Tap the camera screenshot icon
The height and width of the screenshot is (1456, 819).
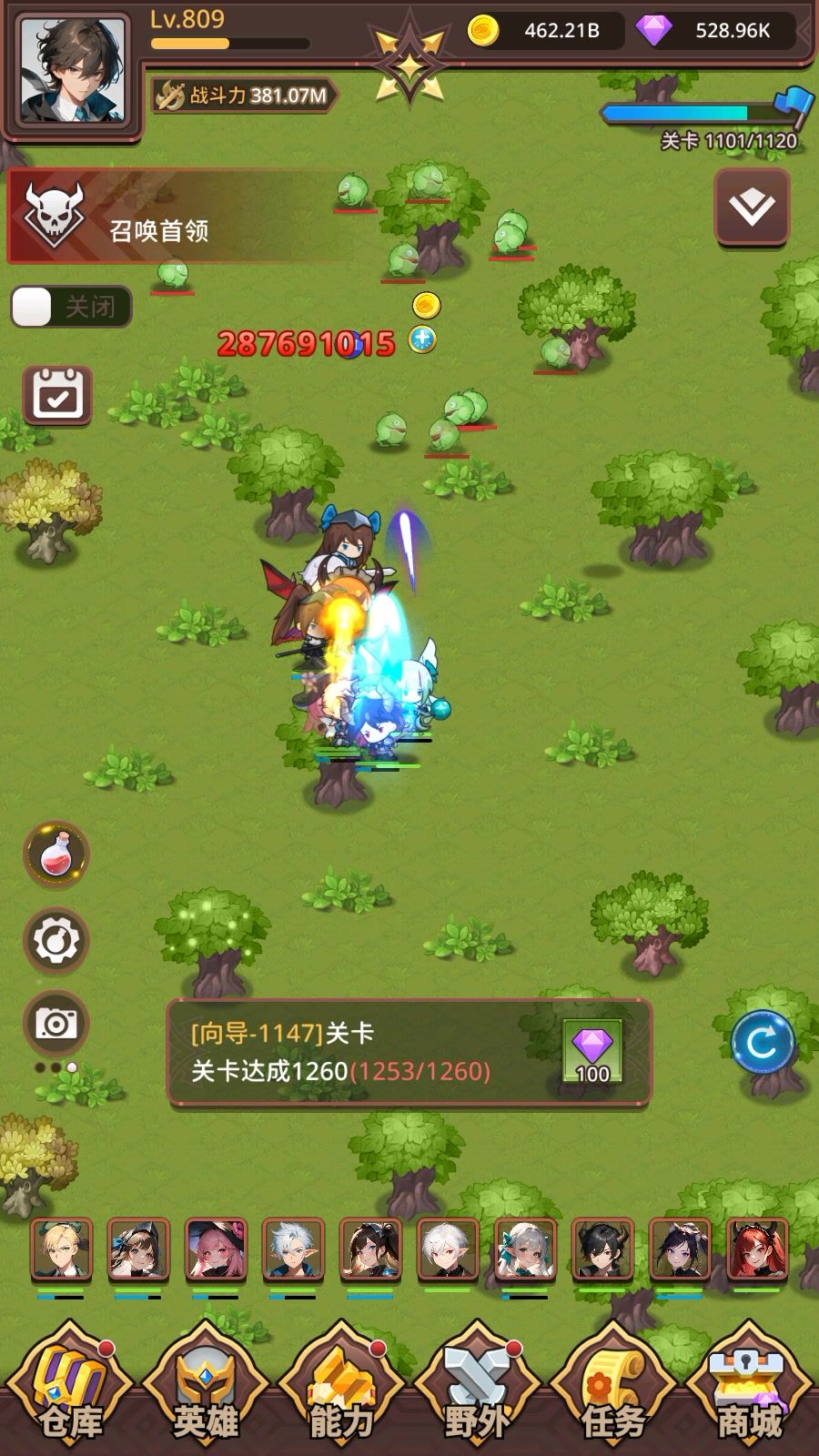pos(56,1024)
